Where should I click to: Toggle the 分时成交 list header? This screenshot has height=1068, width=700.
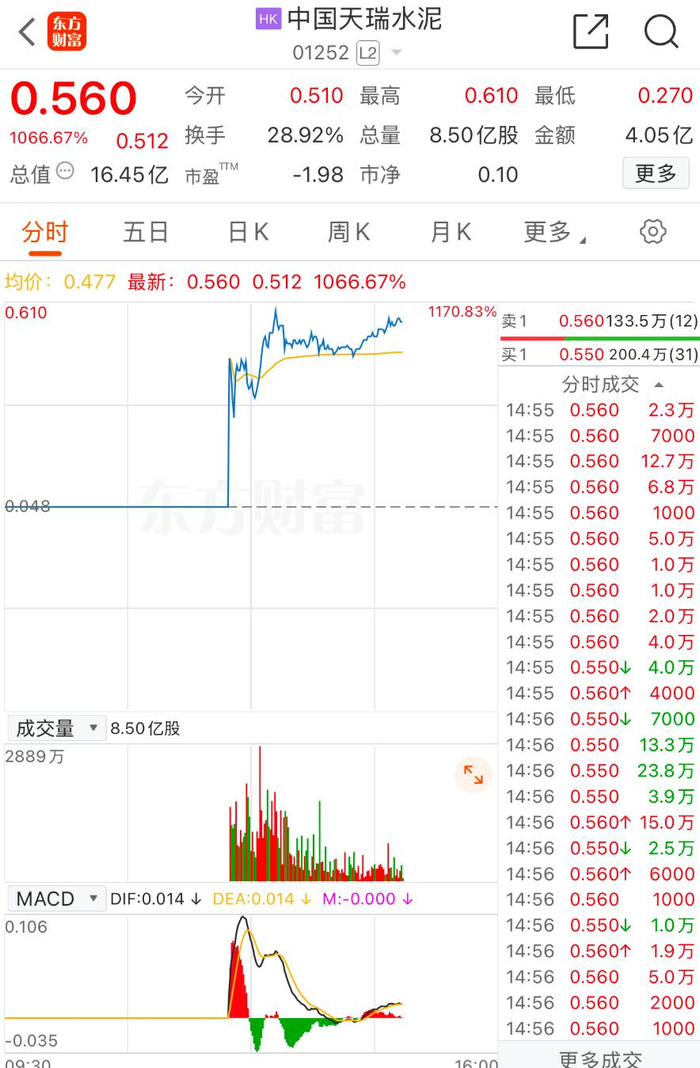tap(610, 384)
